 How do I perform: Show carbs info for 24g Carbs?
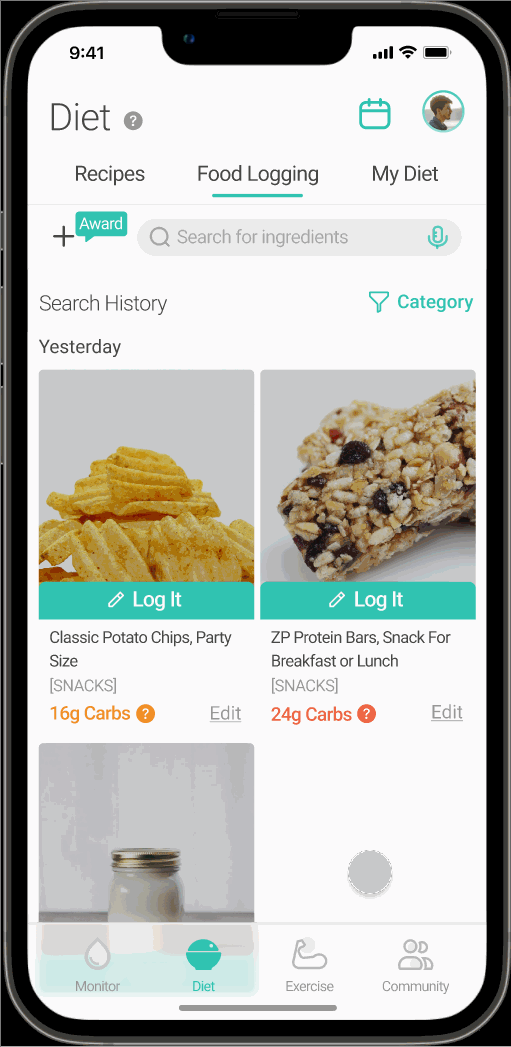coord(366,714)
